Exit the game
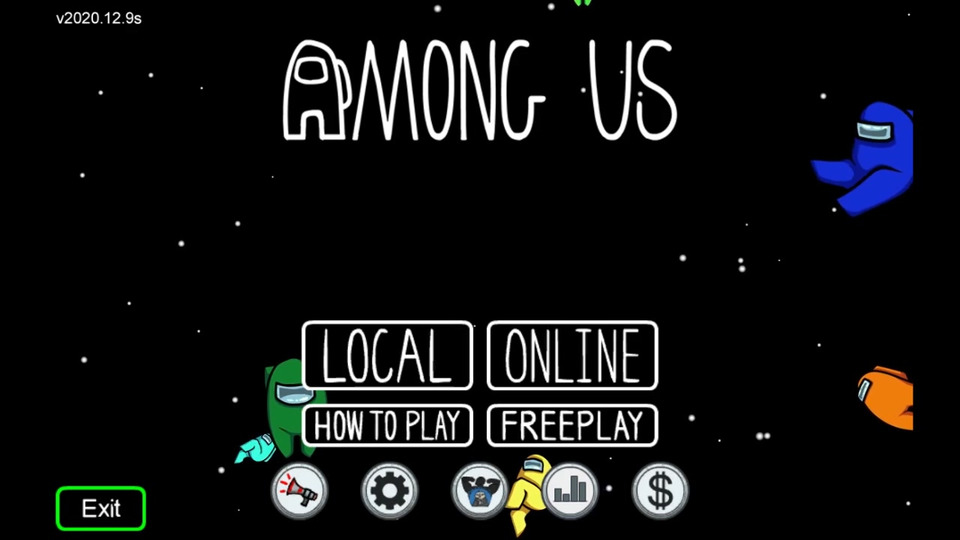960x540 pixels. 101,508
